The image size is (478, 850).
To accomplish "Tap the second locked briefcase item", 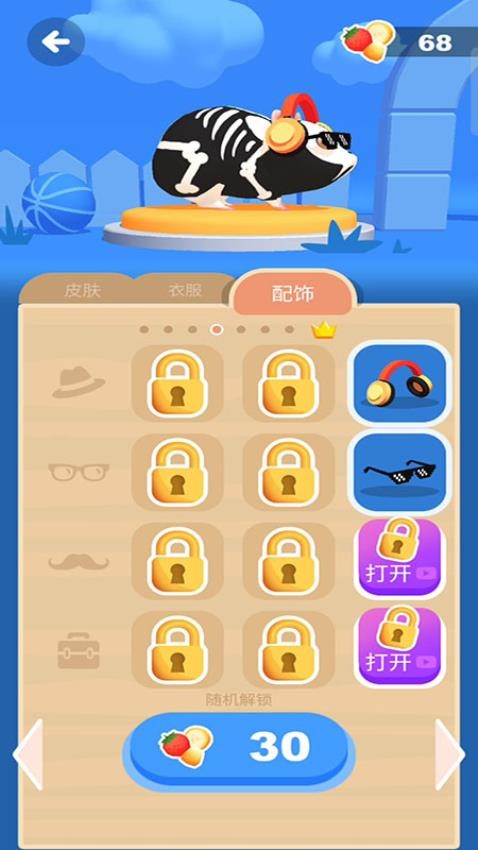I will [x=288, y=649].
